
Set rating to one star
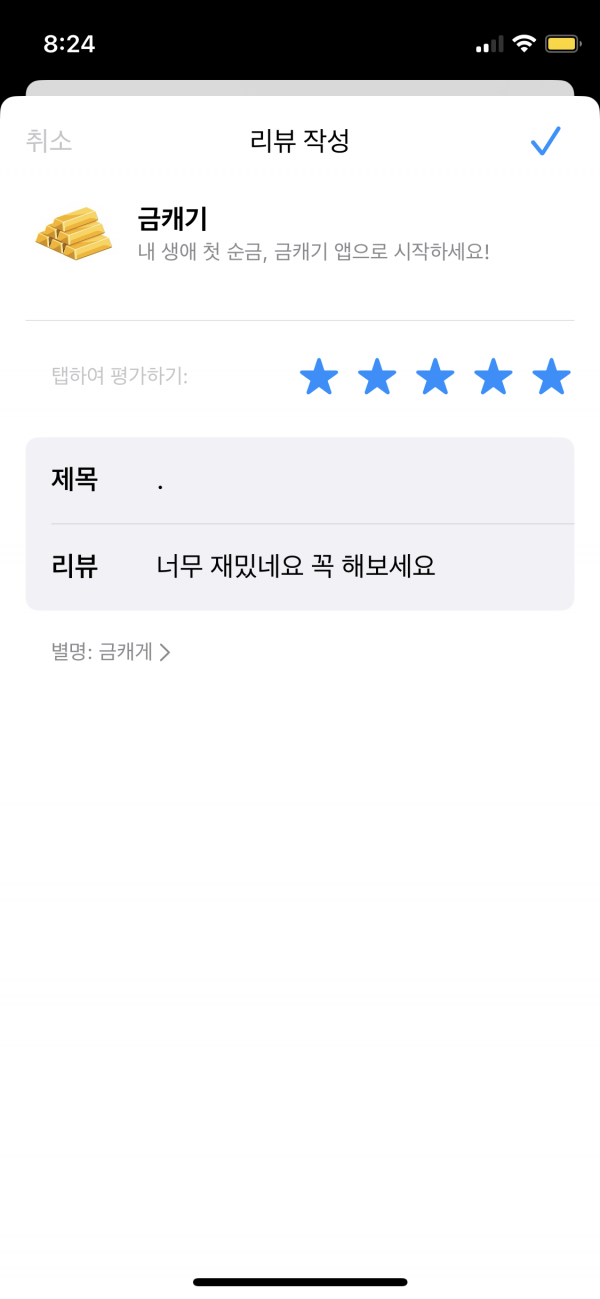click(319, 377)
